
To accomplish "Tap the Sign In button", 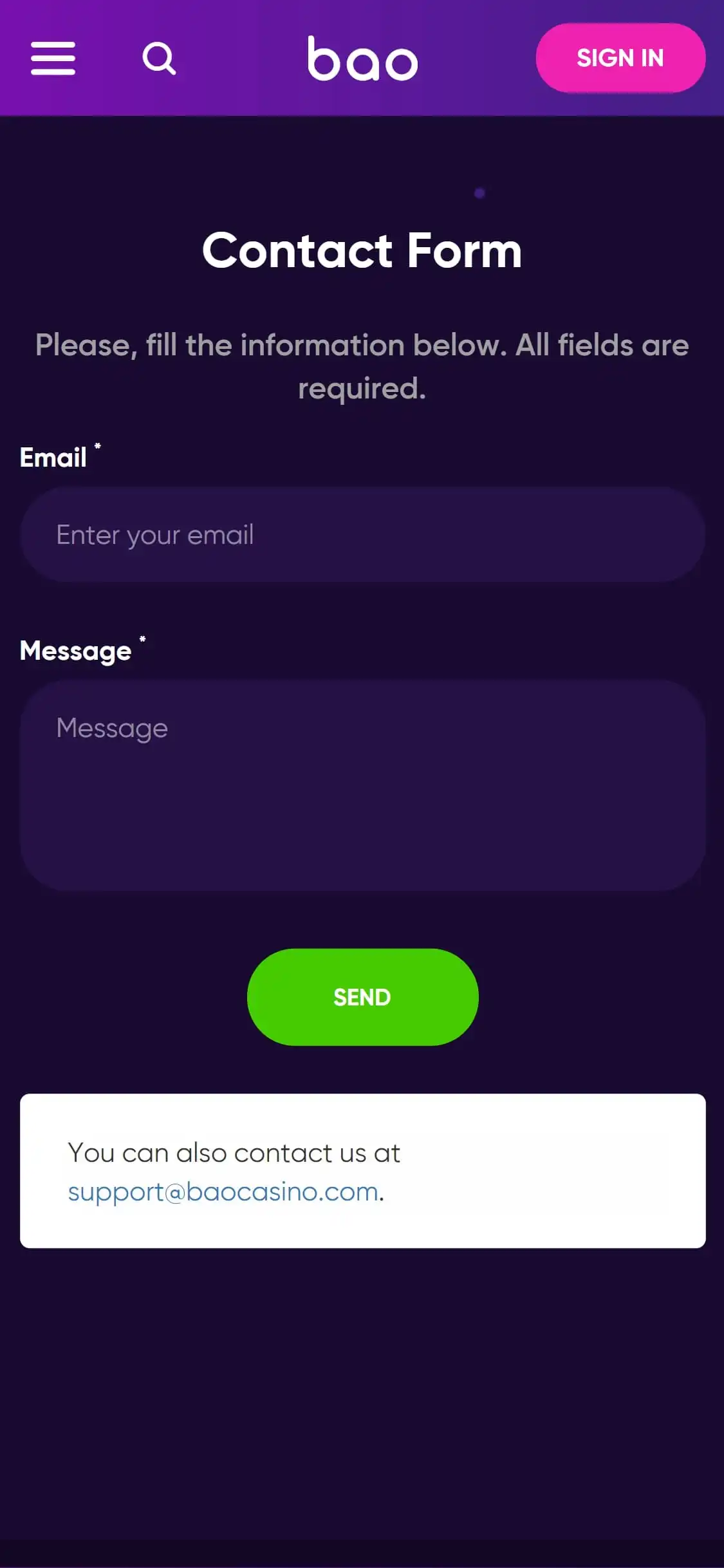I will [x=620, y=58].
